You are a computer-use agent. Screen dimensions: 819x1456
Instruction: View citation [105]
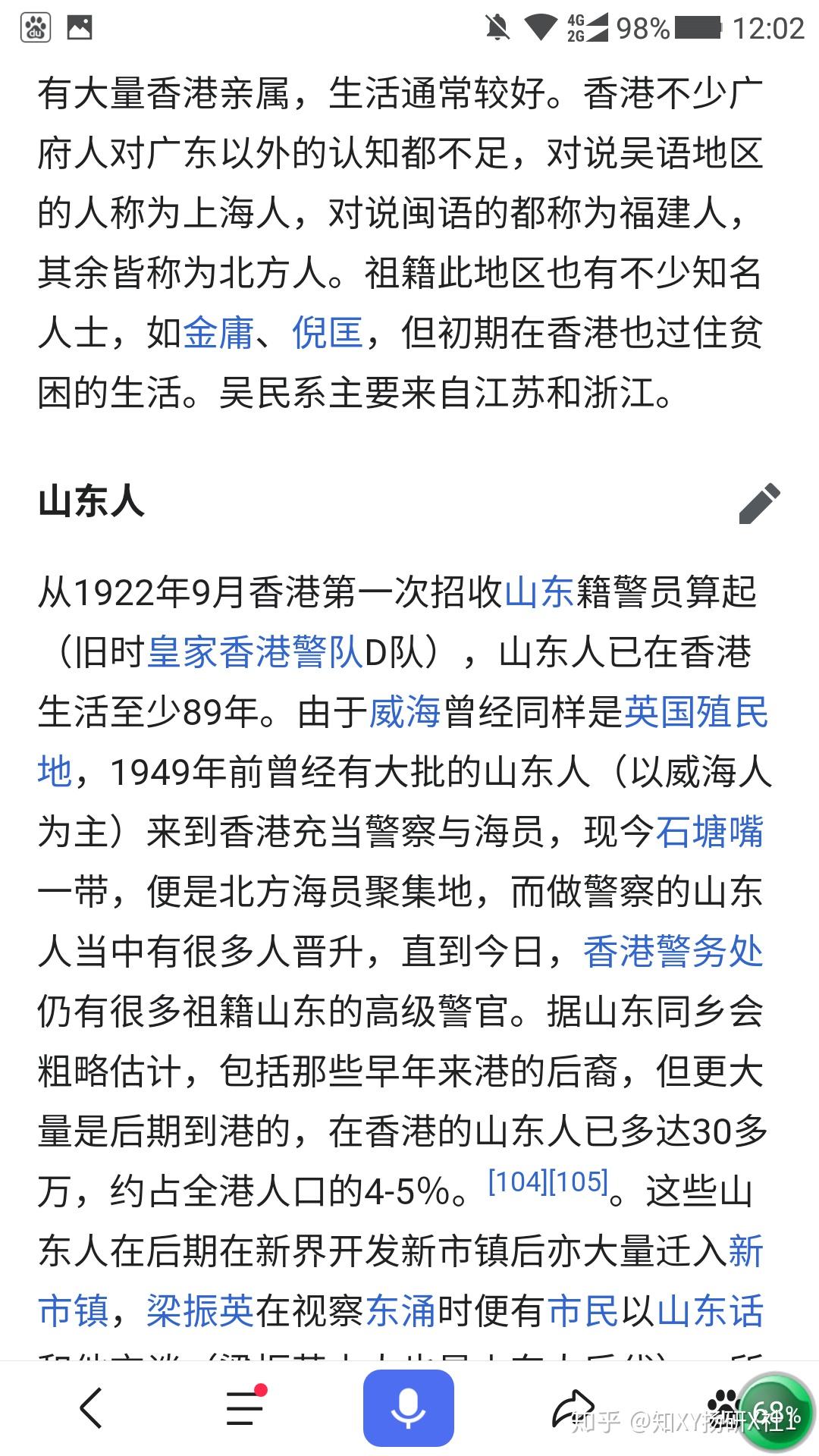pyautogui.click(x=578, y=1181)
